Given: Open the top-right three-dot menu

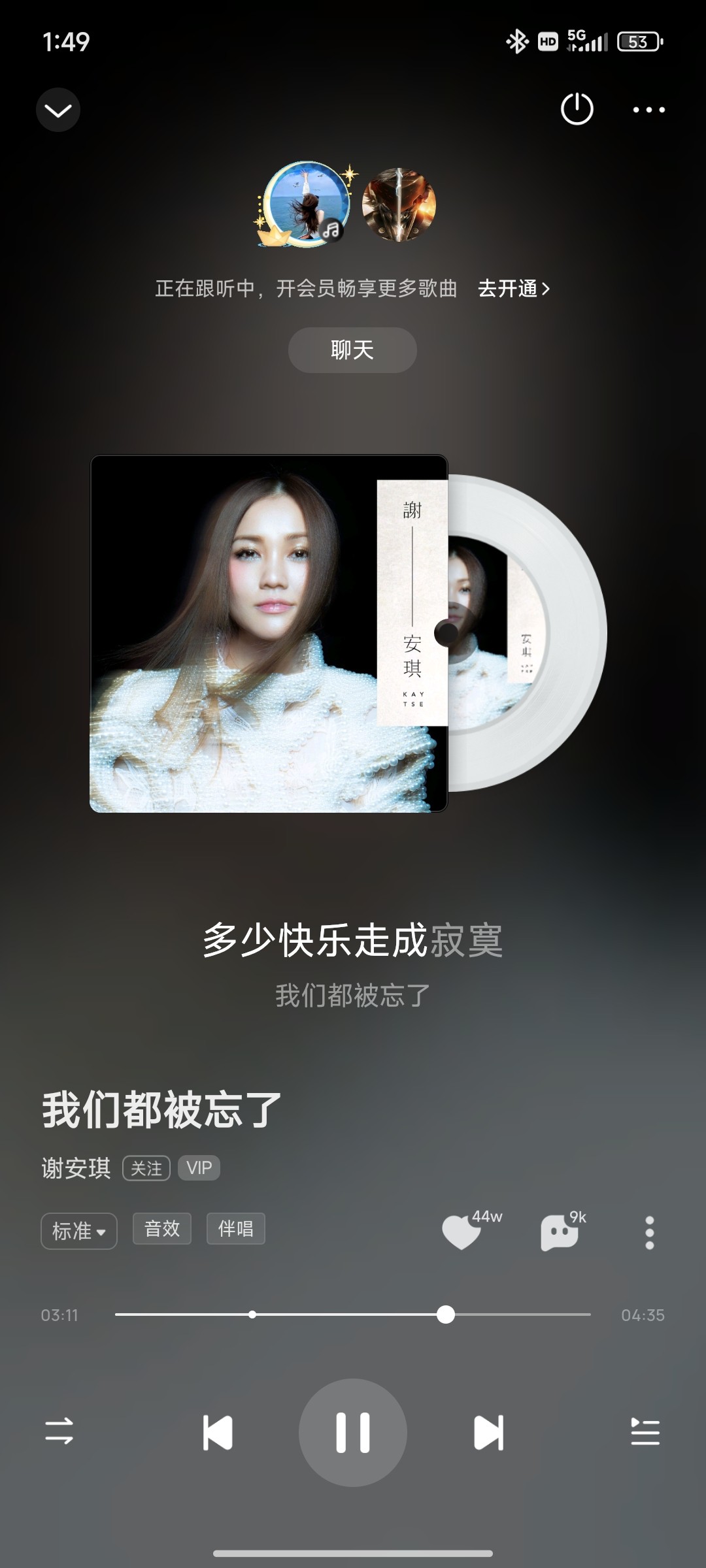Looking at the screenshot, I should click(x=648, y=110).
